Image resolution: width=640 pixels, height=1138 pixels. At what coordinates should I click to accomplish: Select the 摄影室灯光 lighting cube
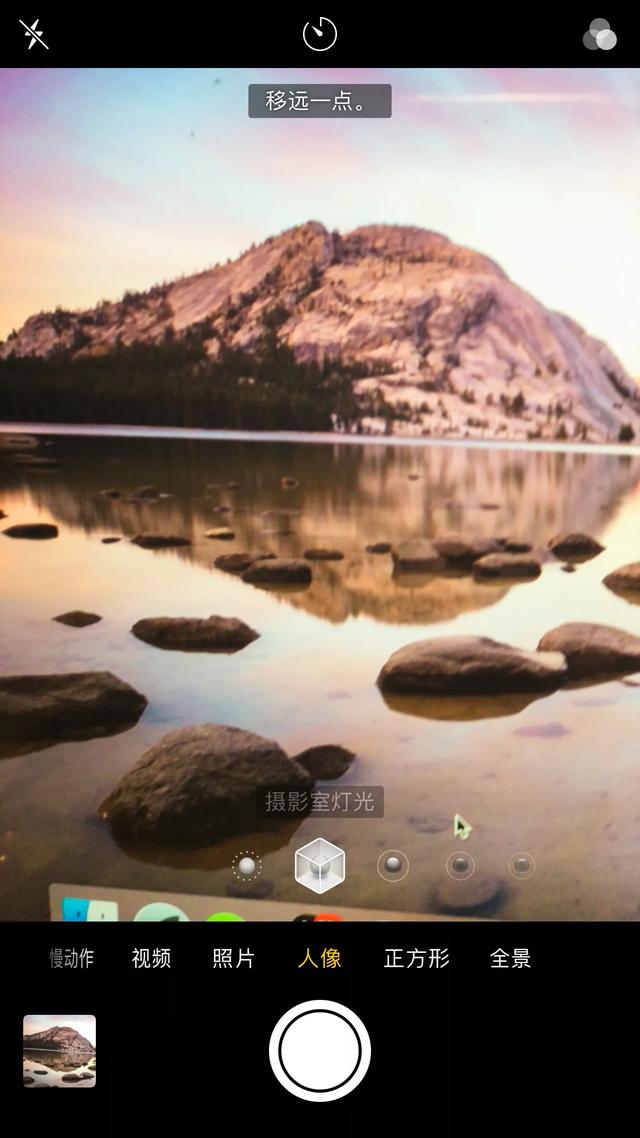click(x=320, y=866)
